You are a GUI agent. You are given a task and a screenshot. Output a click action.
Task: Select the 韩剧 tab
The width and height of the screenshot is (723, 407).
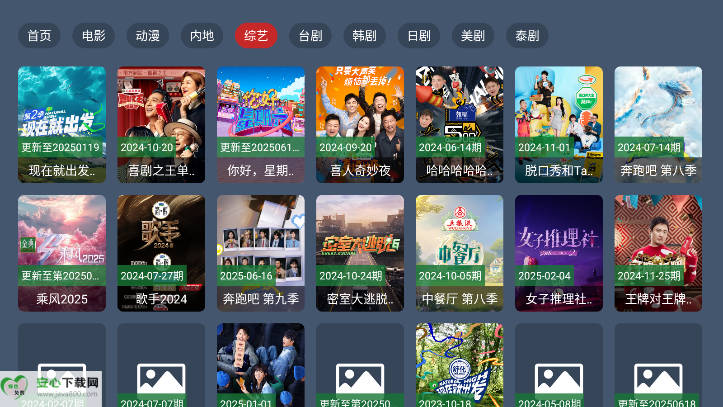(x=365, y=36)
